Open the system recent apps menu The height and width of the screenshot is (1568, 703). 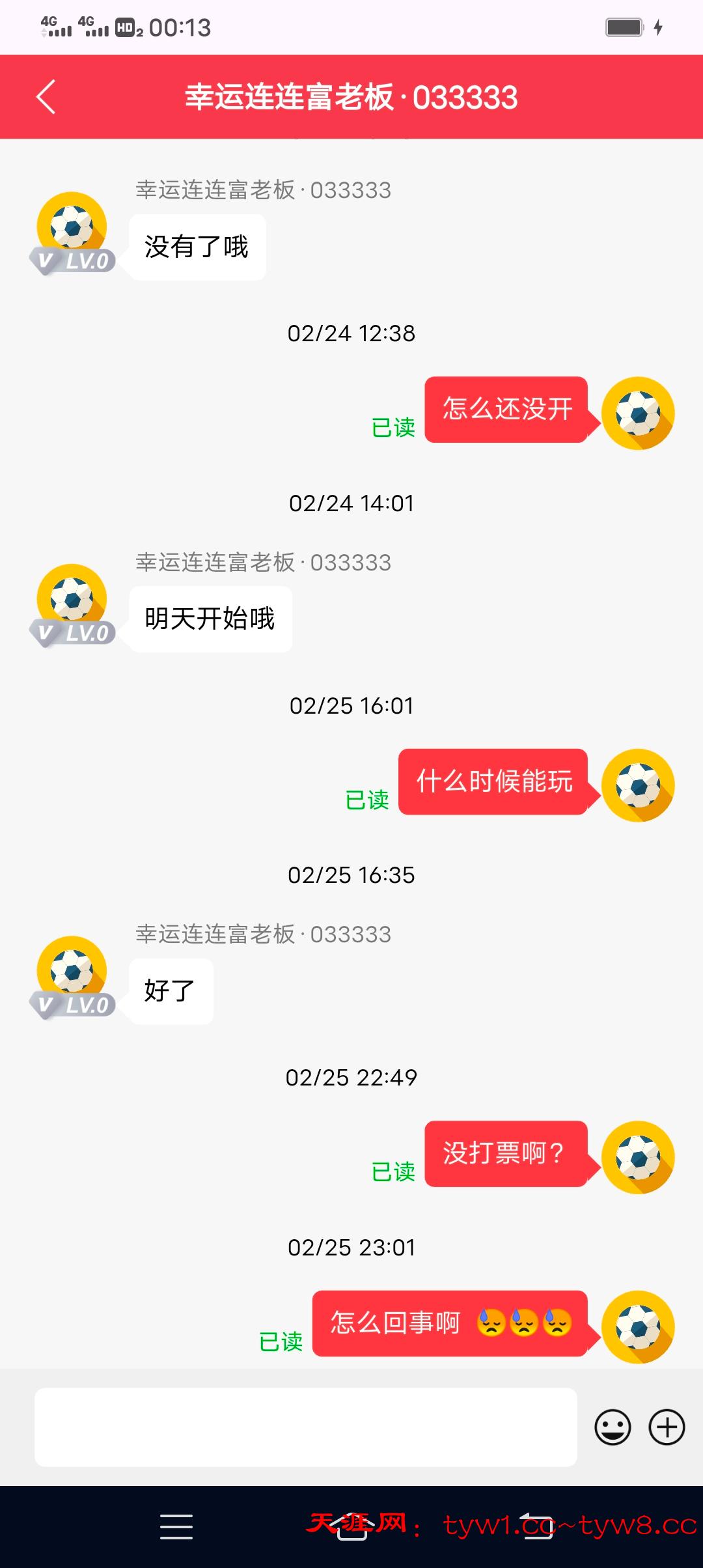click(176, 1526)
